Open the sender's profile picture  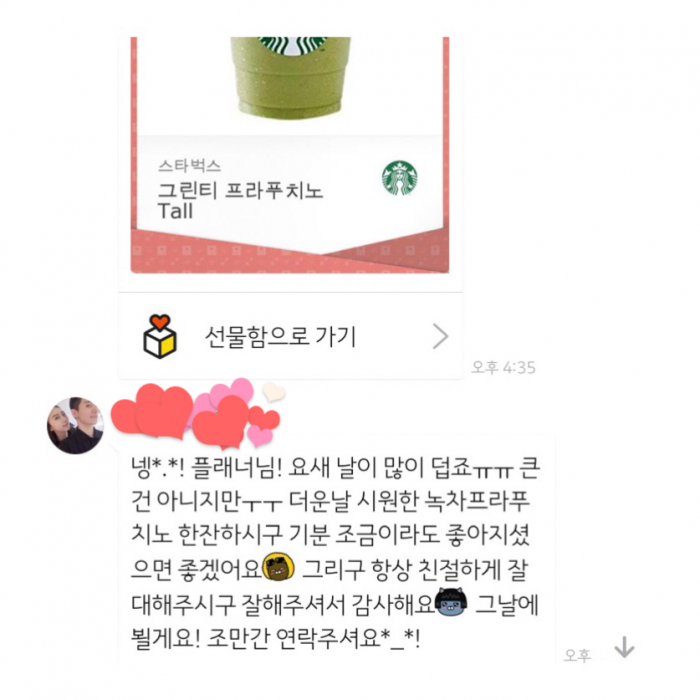pyautogui.click(x=75, y=425)
